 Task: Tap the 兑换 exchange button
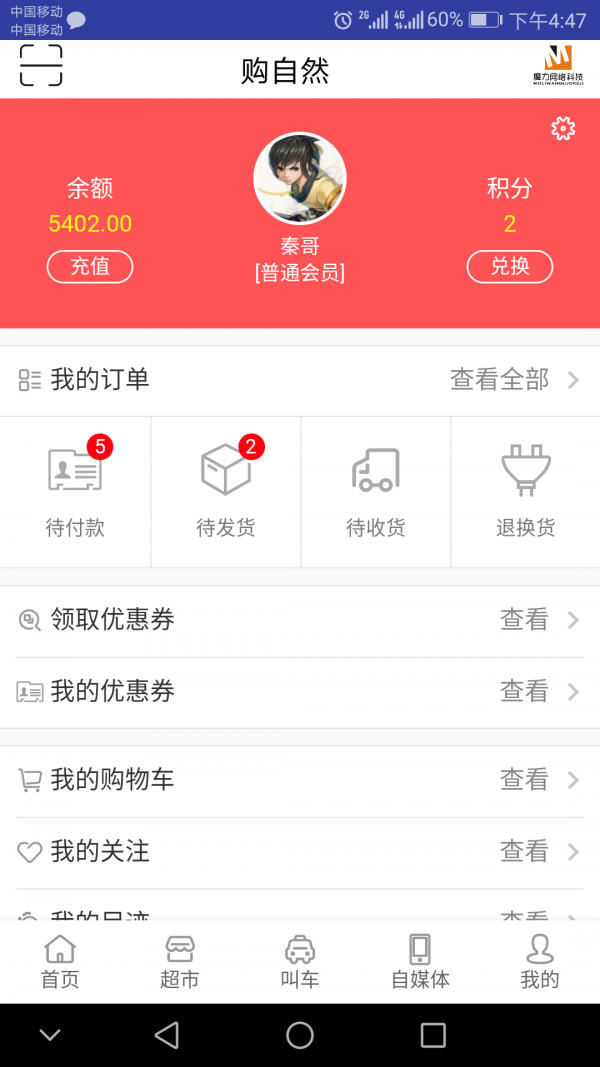pyautogui.click(x=510, y=266)
